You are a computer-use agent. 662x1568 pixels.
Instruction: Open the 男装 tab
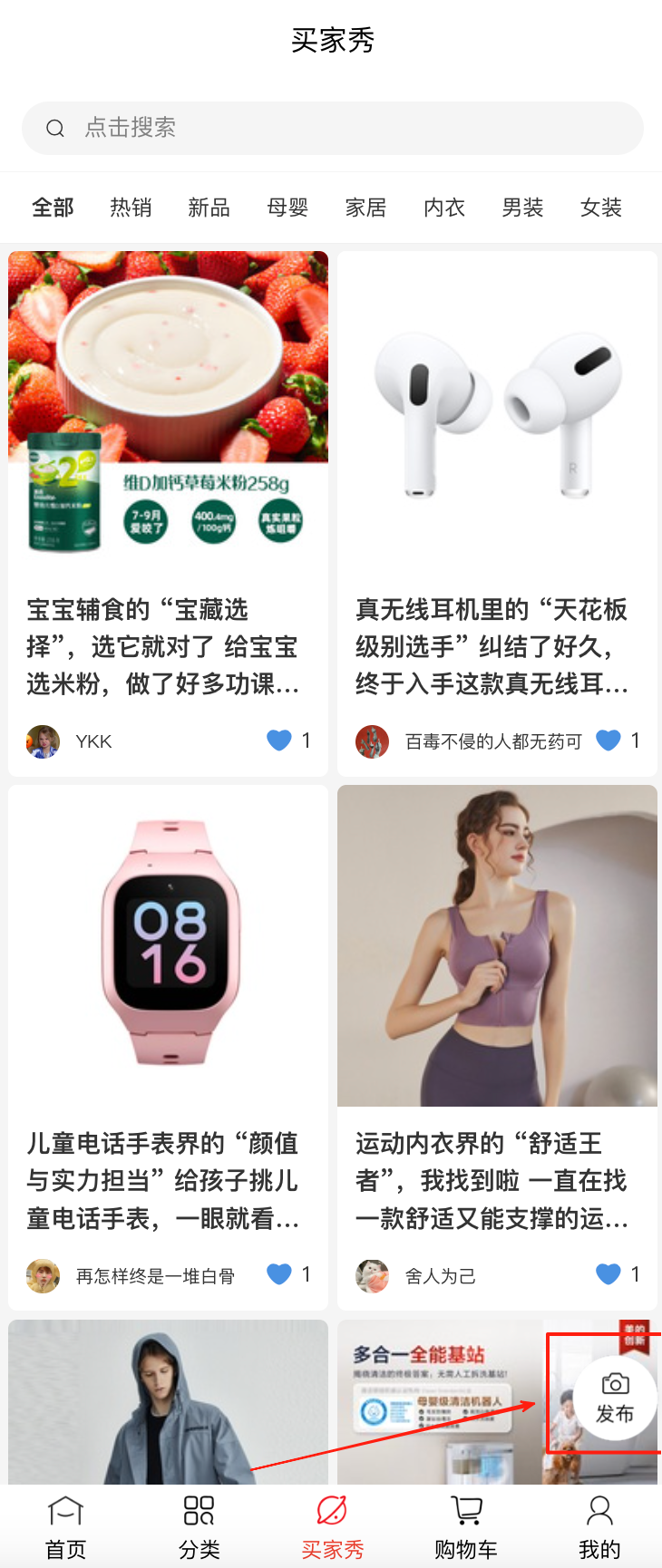click(x=522, y=208)
